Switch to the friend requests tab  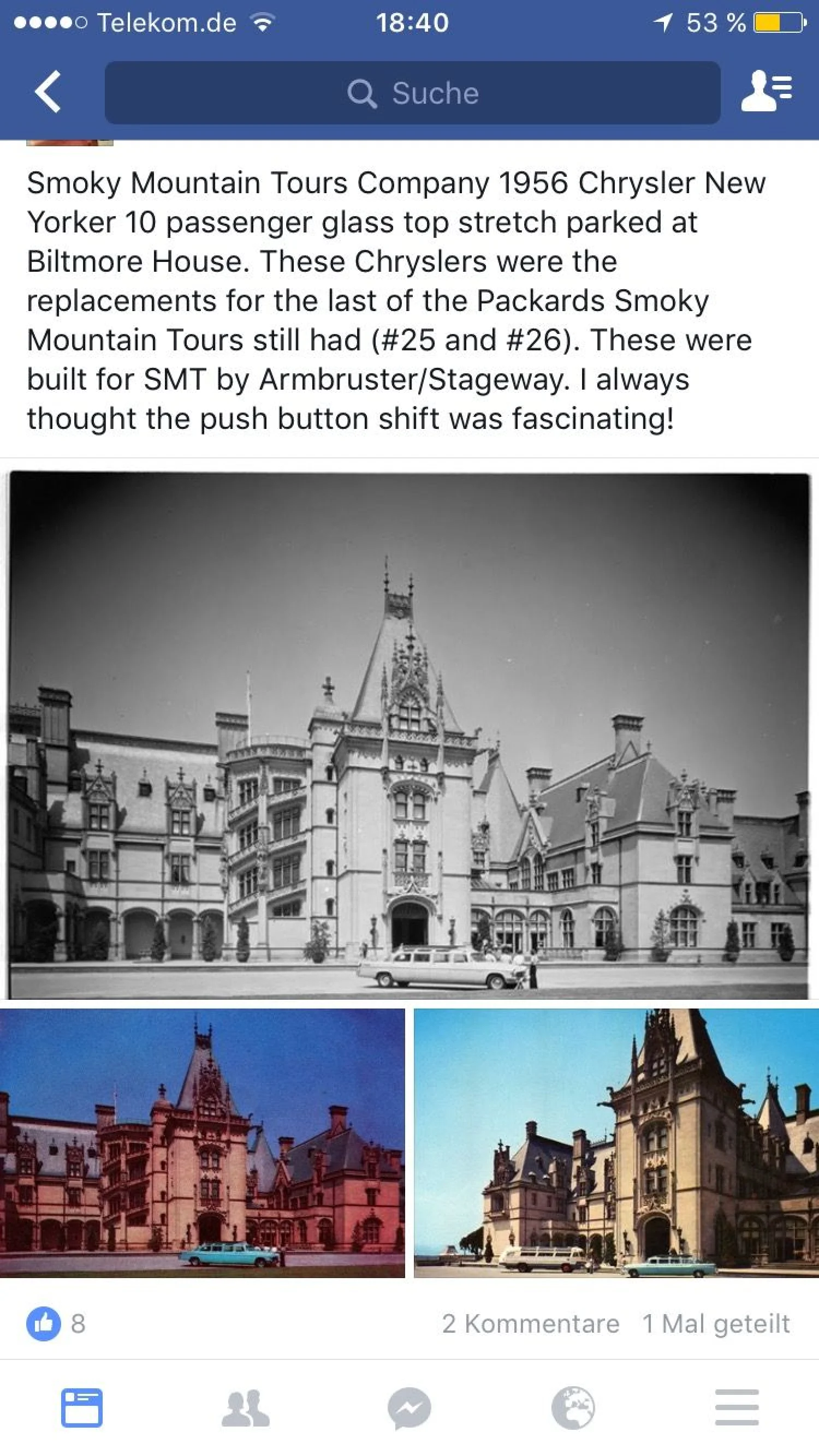246,1408
